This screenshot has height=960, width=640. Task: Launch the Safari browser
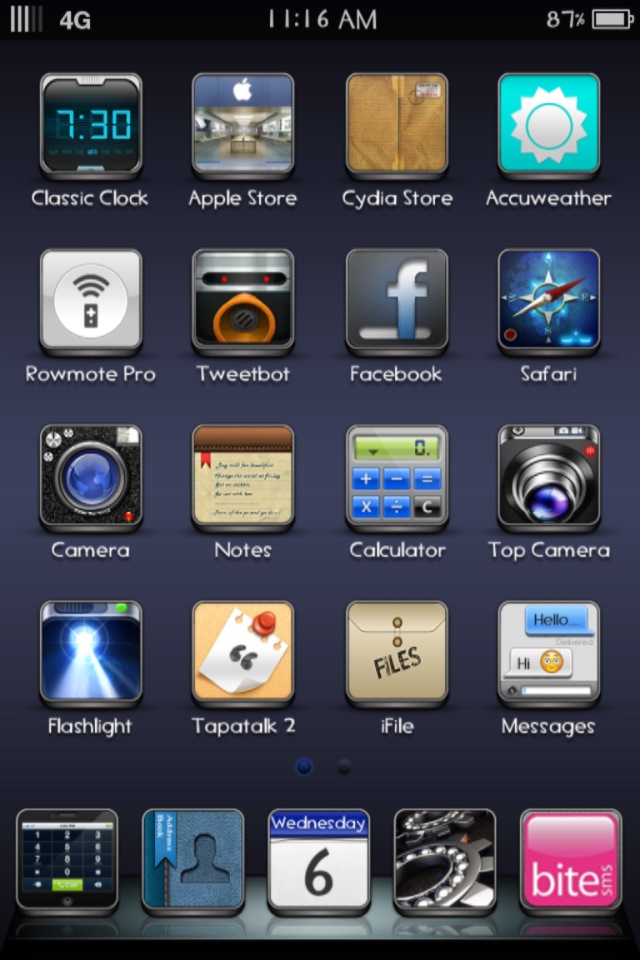(548, 301)
